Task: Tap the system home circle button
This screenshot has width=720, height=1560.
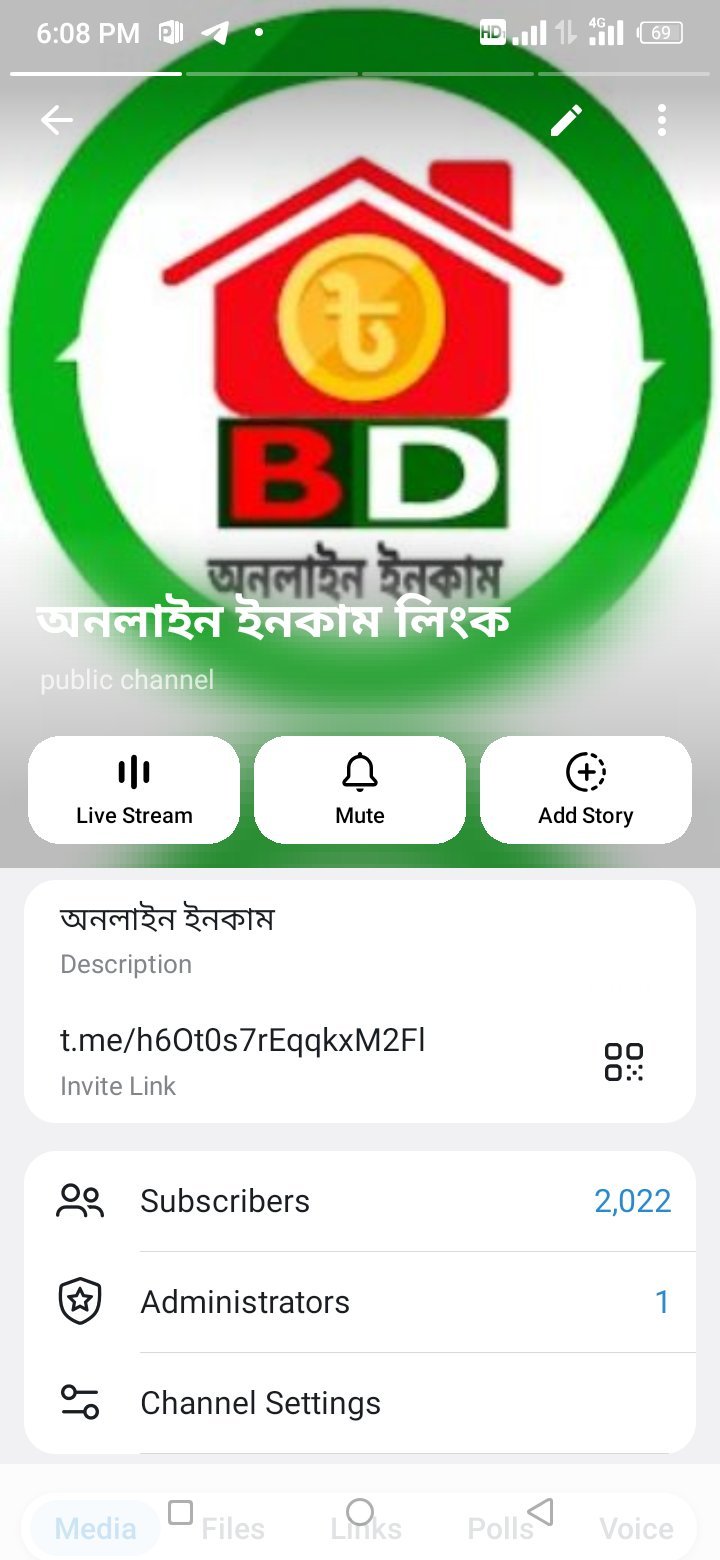Action: (360, 1512)
